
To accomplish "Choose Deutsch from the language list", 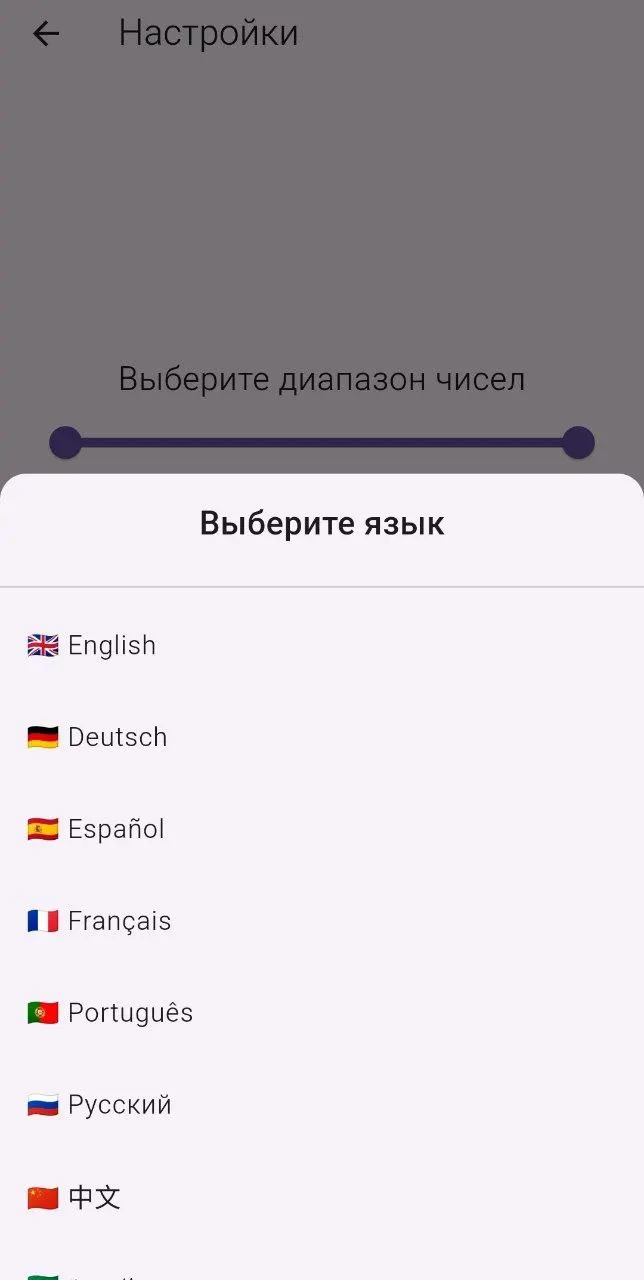I will point(322,737).
